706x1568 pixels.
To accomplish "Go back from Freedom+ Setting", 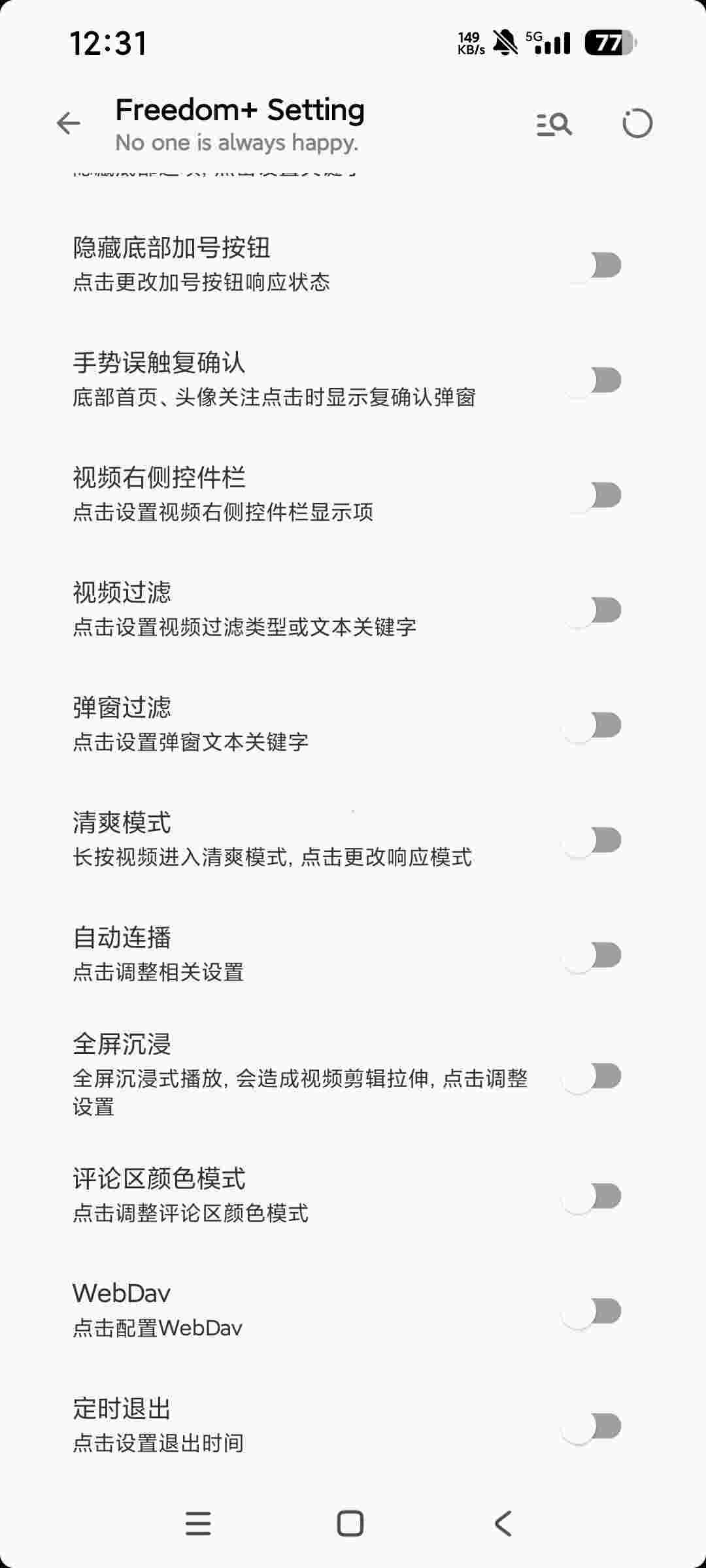I will tap(69, 123).
